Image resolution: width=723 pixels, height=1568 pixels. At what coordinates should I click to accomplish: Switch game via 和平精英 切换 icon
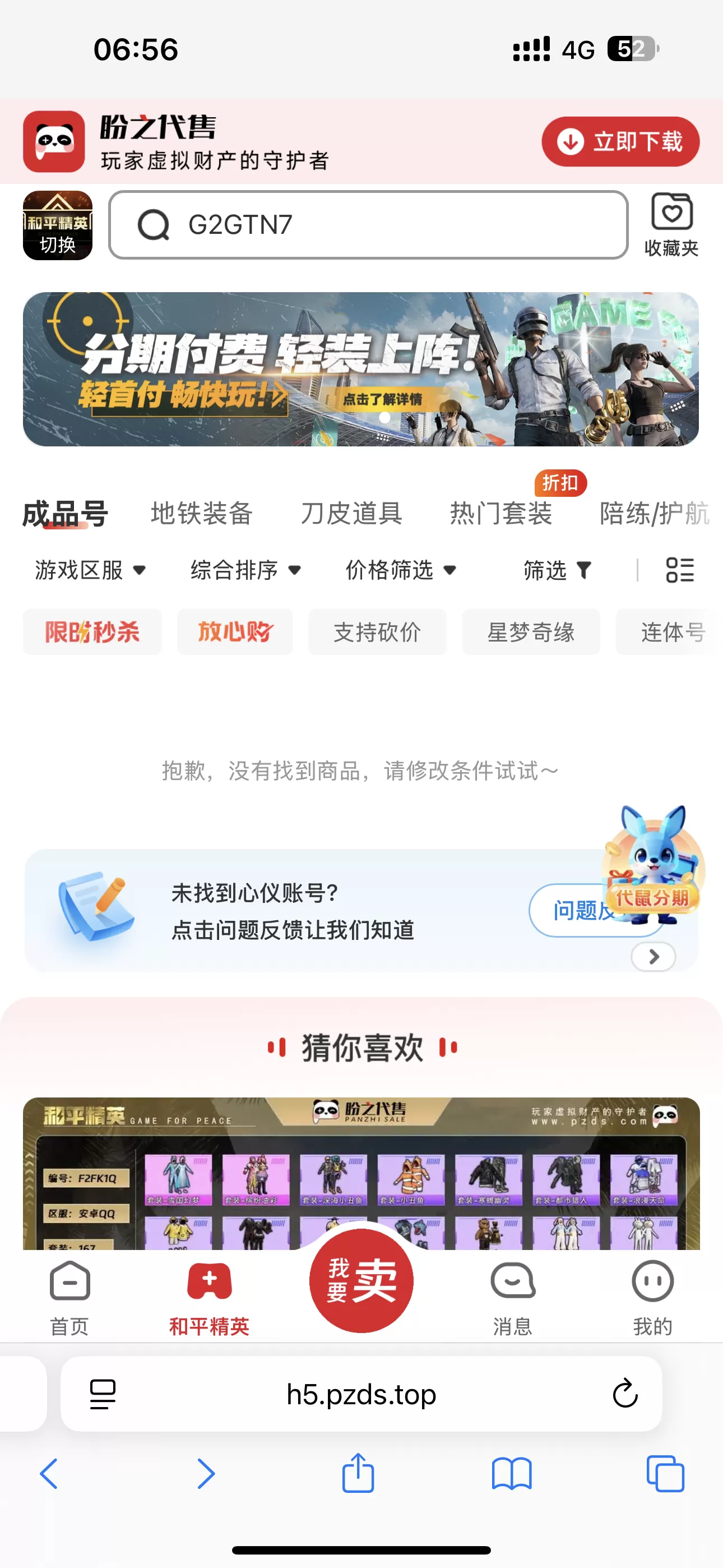click(58, 225)
